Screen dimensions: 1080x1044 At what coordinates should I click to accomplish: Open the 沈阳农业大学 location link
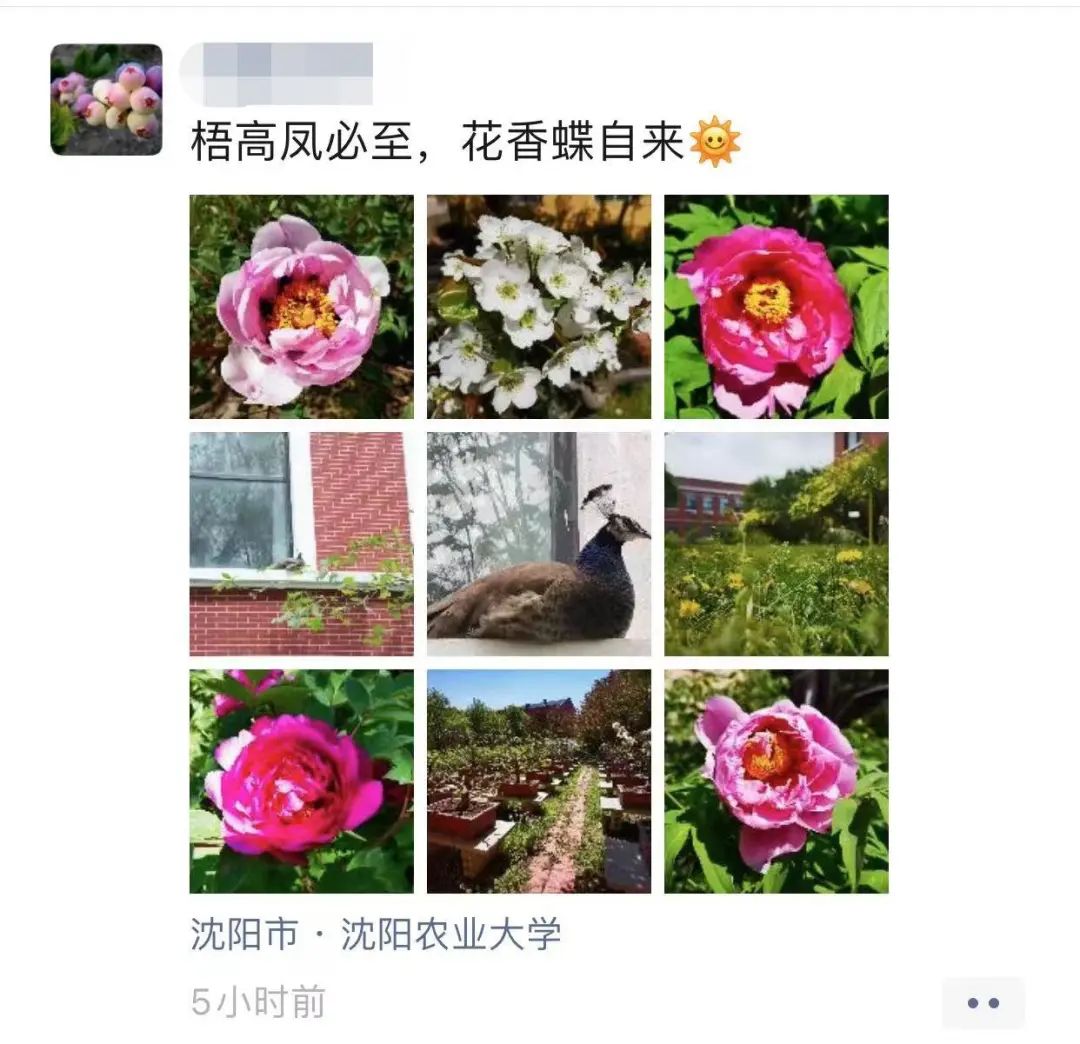(376, 935)
